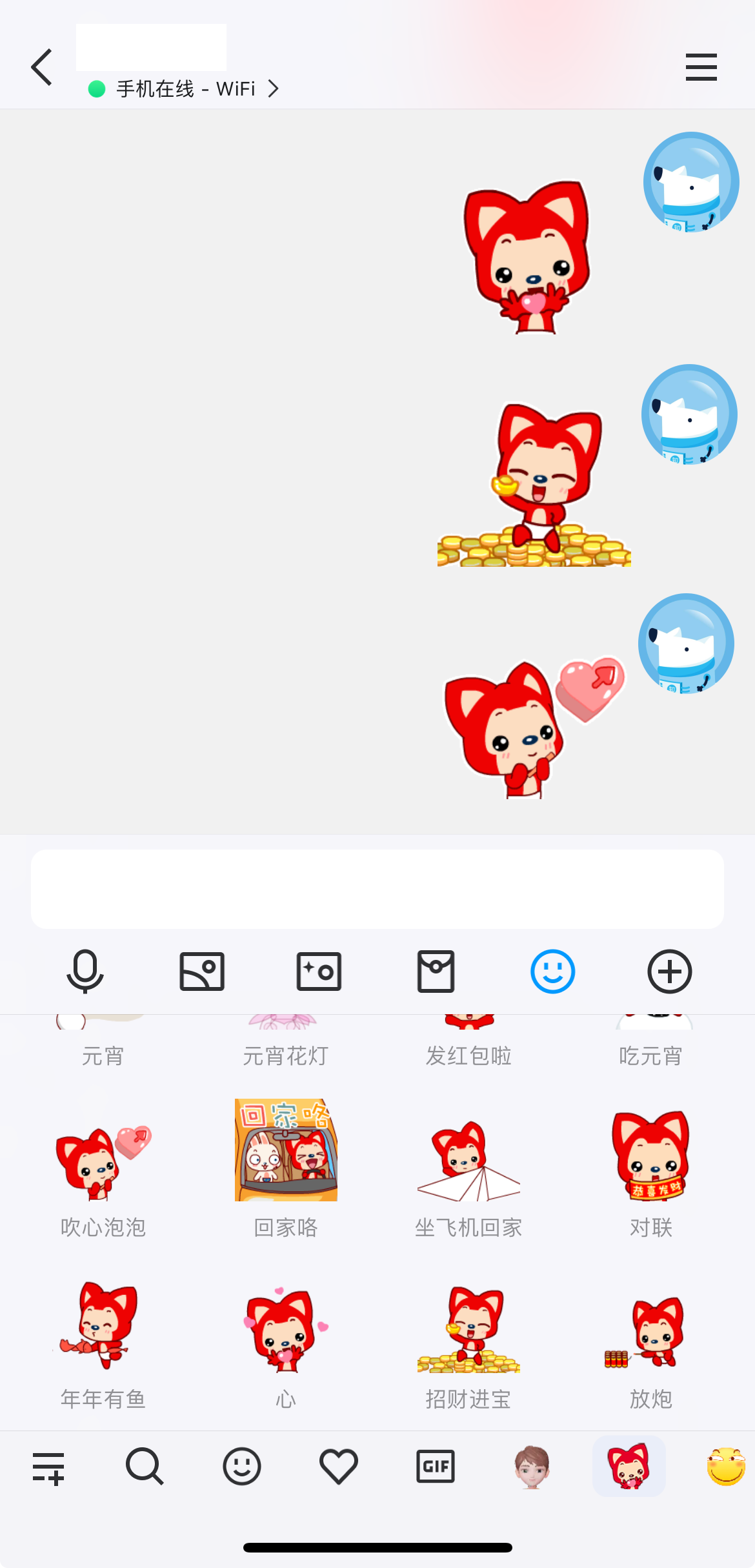Switch to the fox sticker pack tab

[x=629, y=1466]
